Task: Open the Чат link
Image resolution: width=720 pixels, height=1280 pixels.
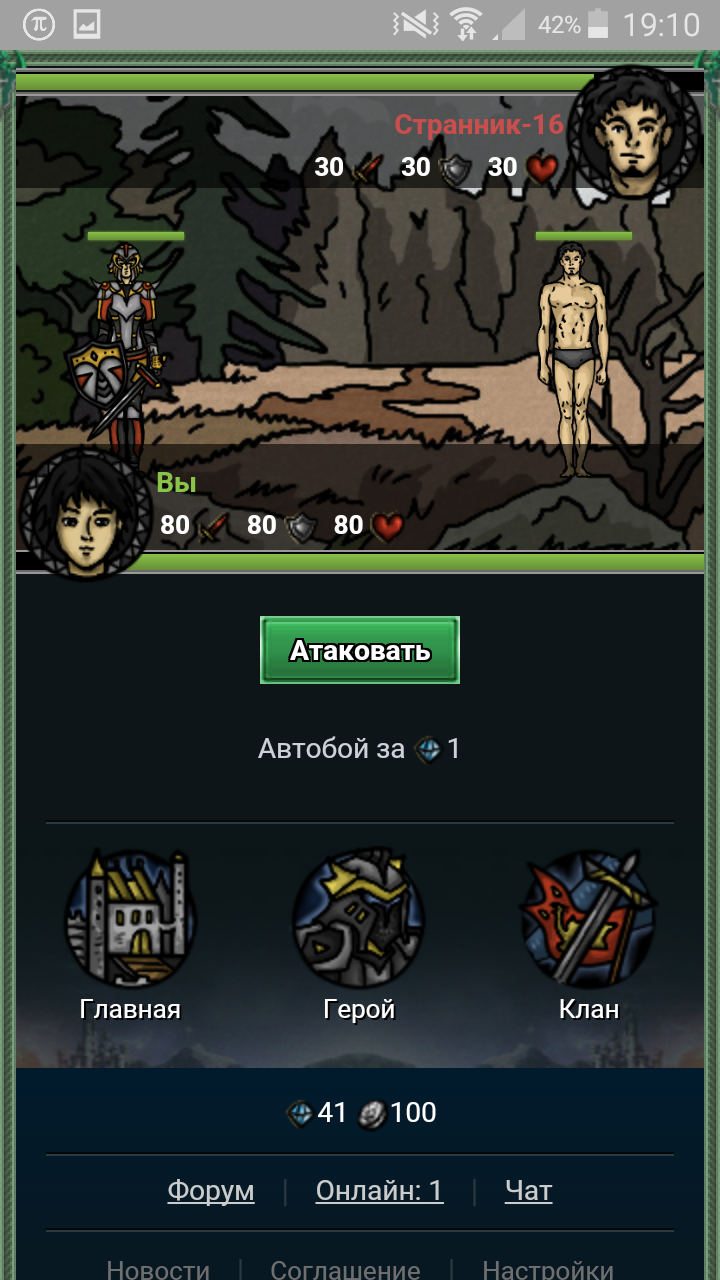Action: pos(528,1190)
